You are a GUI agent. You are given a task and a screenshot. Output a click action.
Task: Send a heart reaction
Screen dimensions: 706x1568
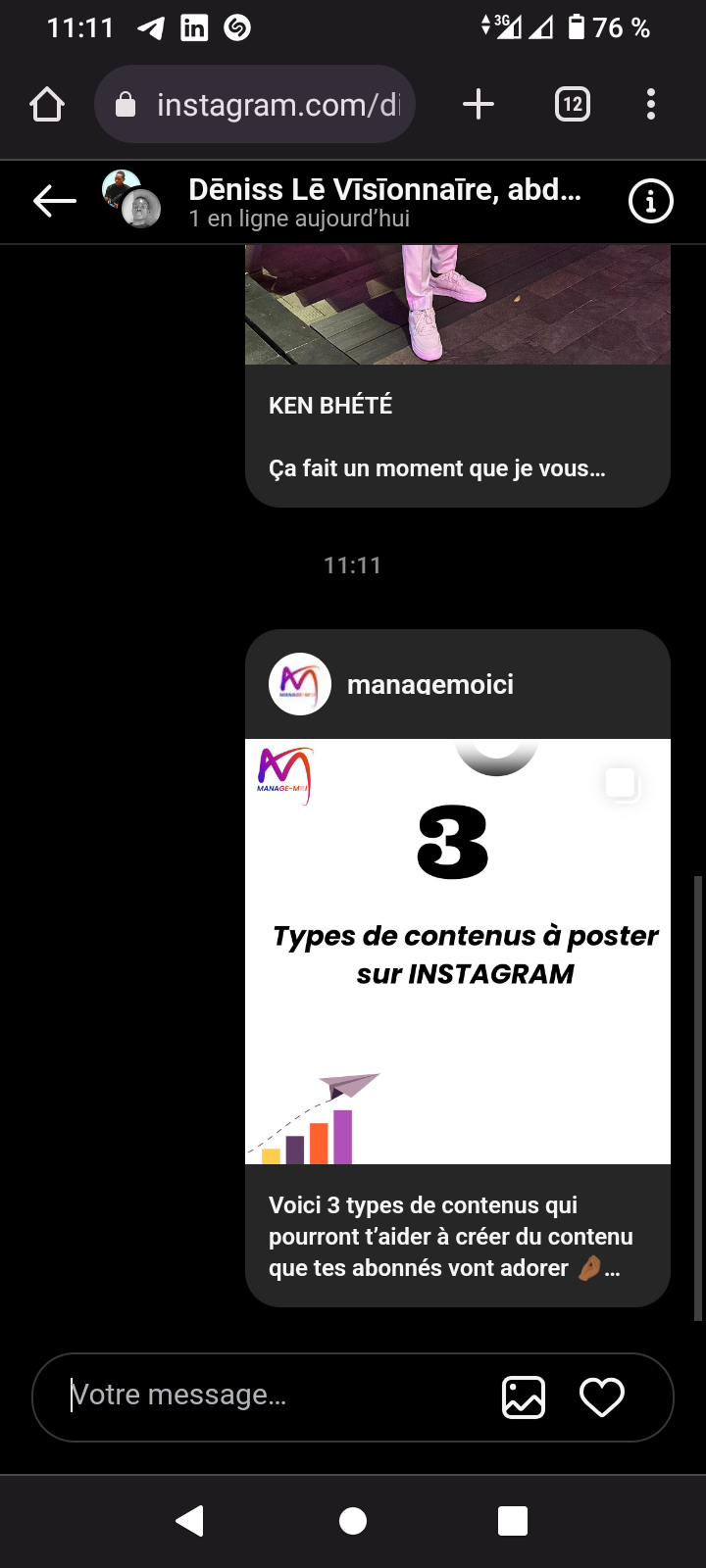point(602,1396)
